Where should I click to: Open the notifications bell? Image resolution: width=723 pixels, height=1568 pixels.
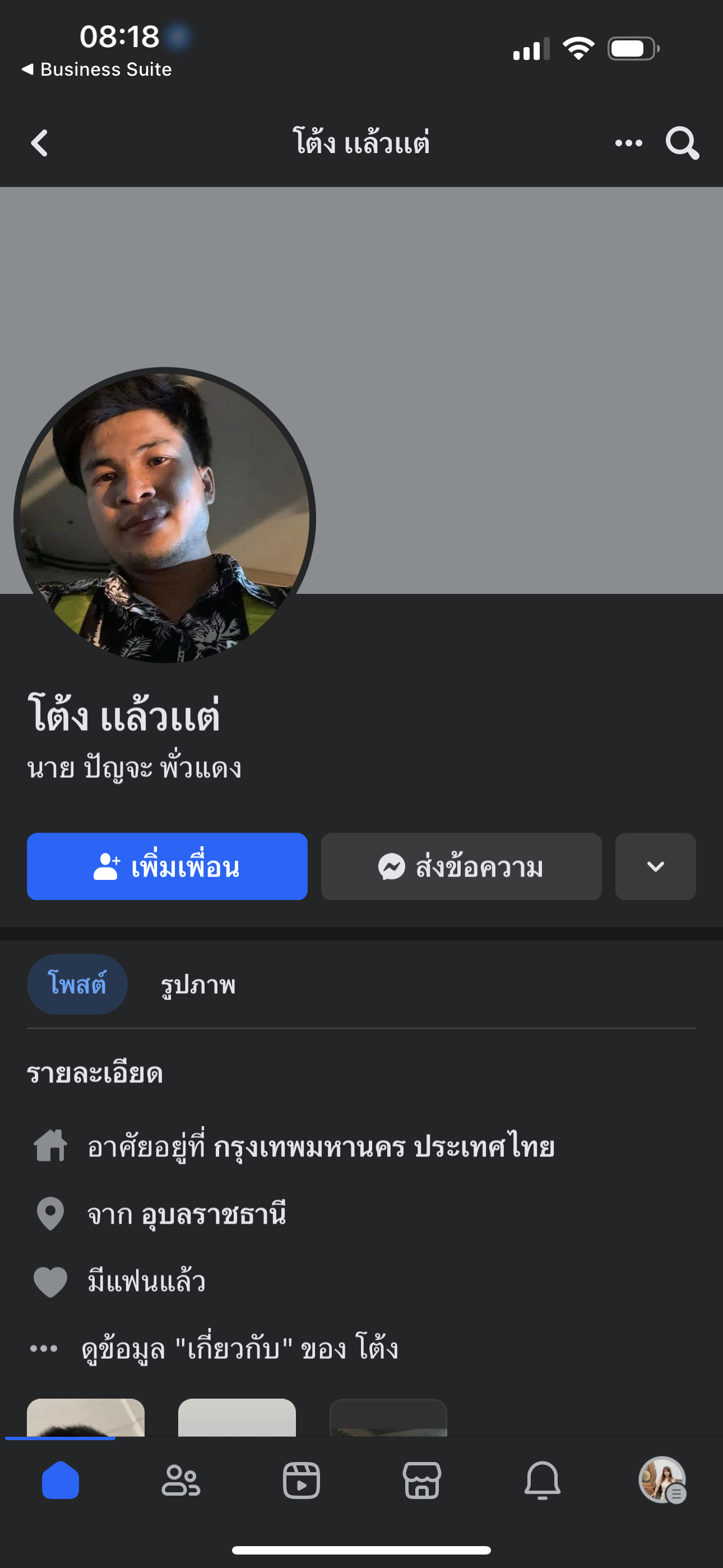coord(543,1480)
